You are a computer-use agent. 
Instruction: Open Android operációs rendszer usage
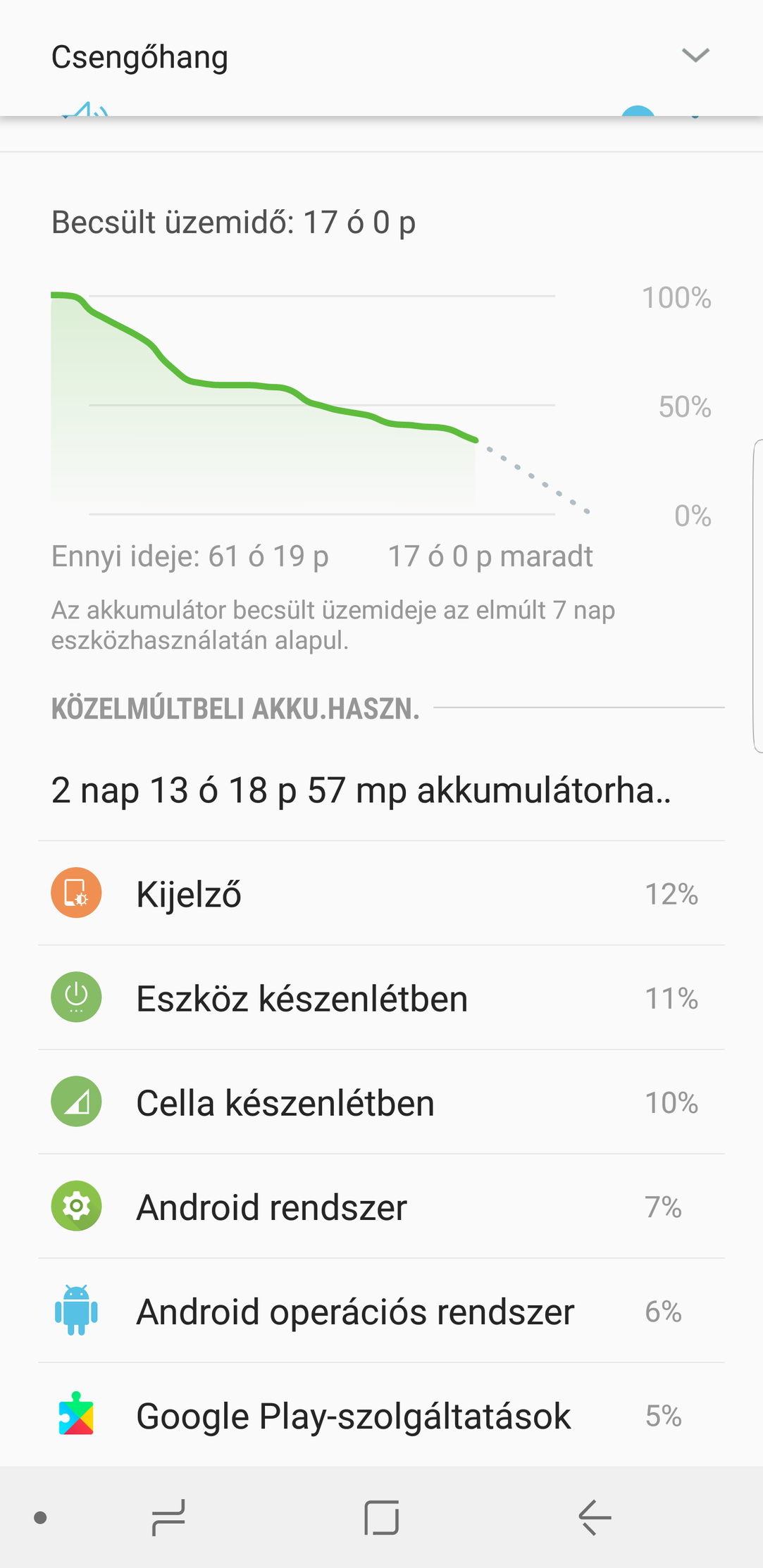(x=381, y=1310)
